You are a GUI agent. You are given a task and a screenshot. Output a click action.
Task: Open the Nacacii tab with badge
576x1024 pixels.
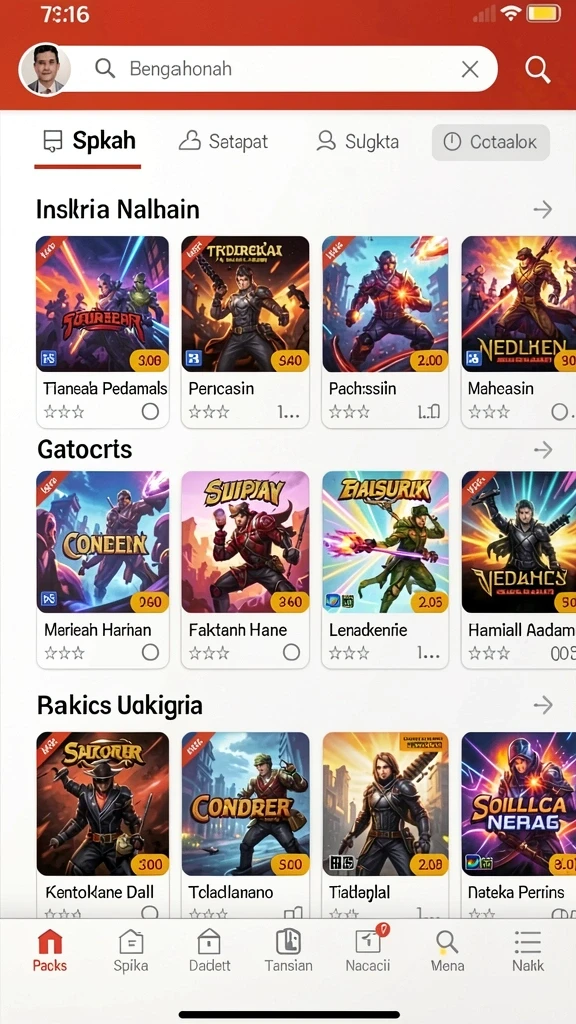pos(368,950)
